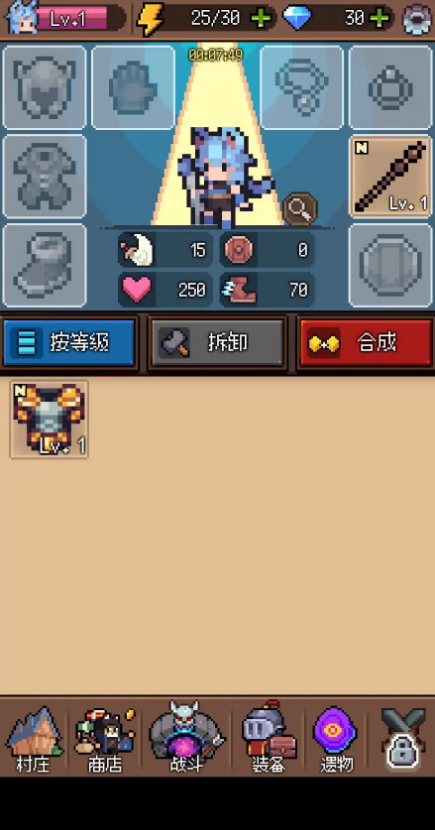Add more energy with the plus button
Screen dimensions: 435x830
tap(260, 19)
